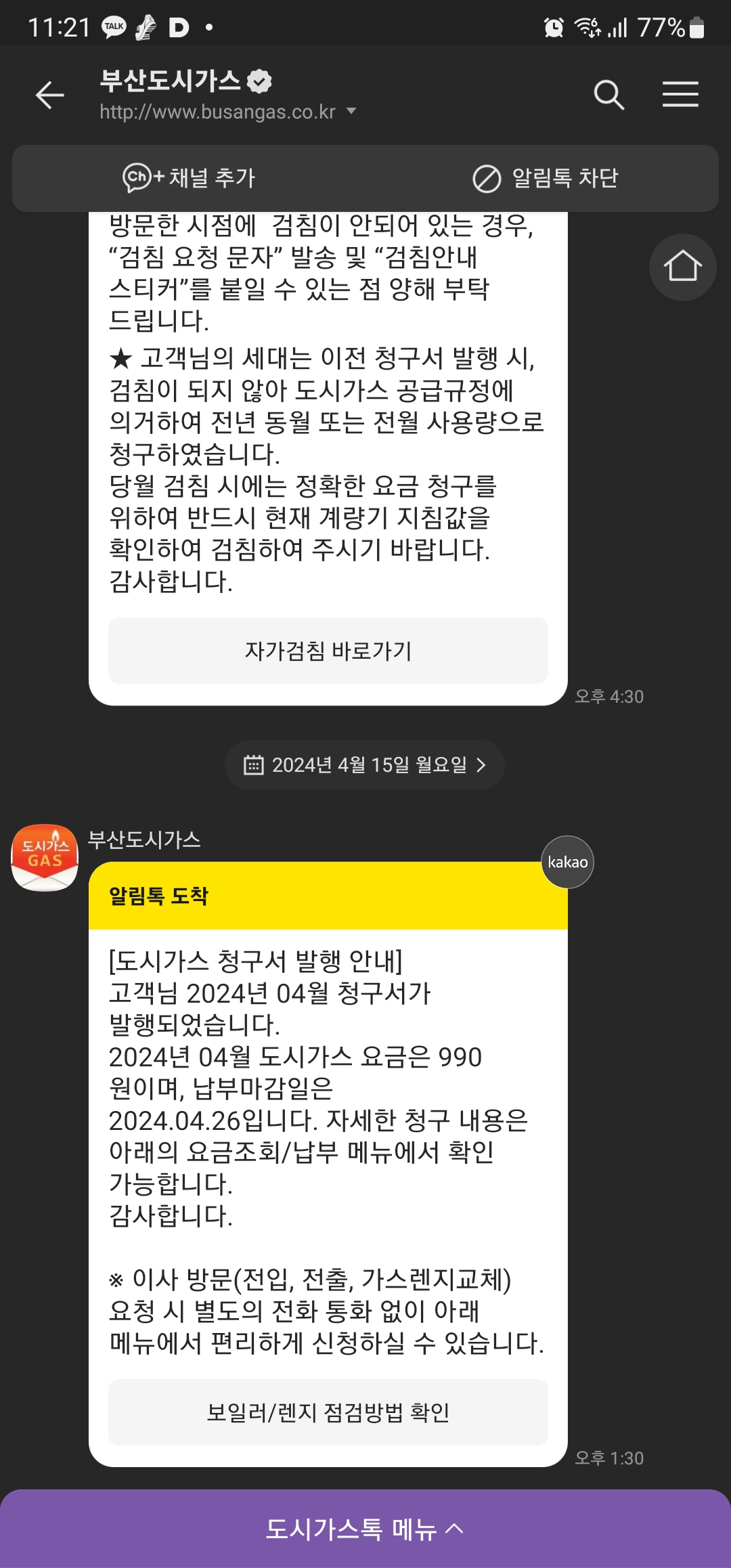Tap the floating home icon button
This screenshot has width=731, height=1568.
pyautogui.click(x=683, y=267)
